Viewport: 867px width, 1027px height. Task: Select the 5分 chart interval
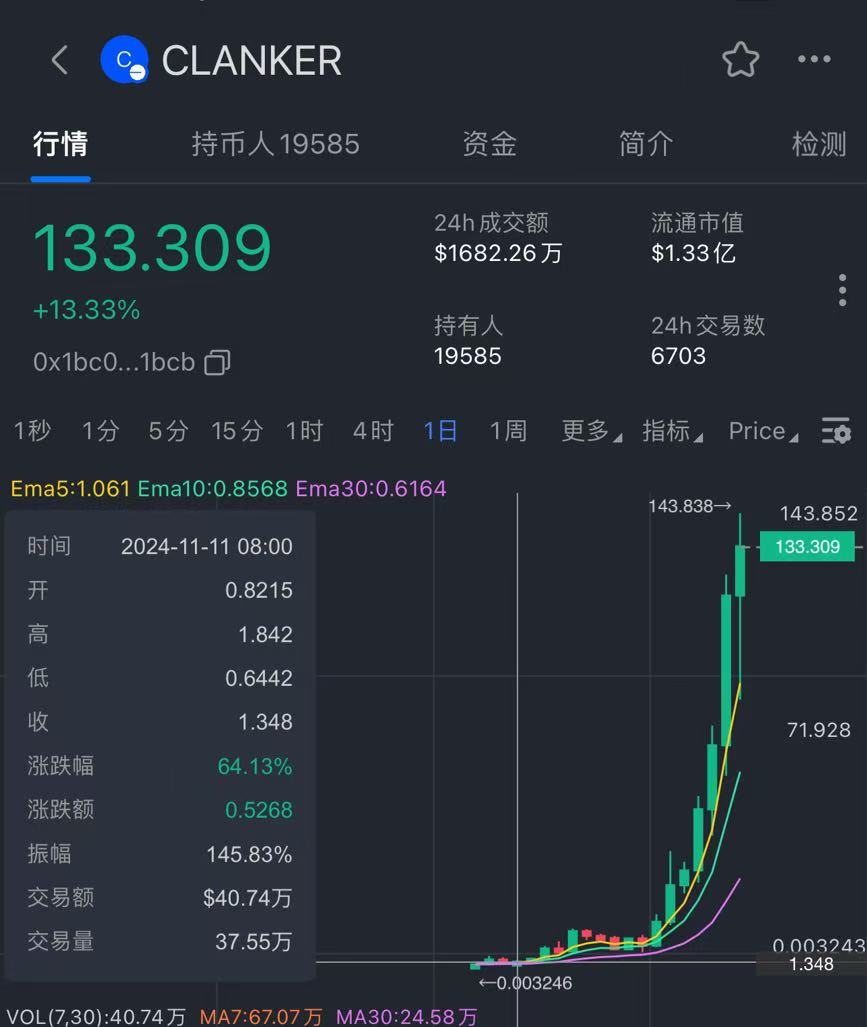pos(168,431)
